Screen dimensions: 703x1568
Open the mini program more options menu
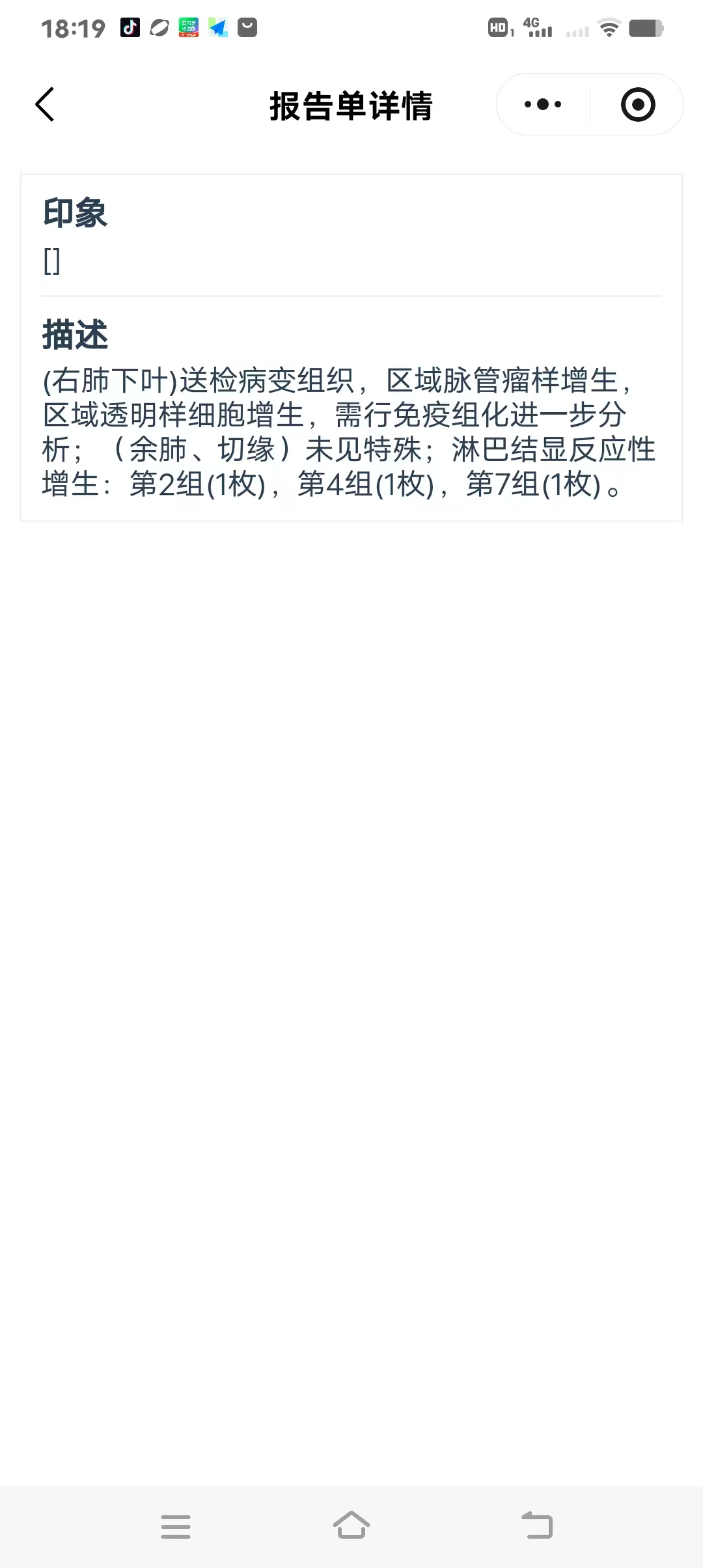pyautogui.click(x=543, y=104)
